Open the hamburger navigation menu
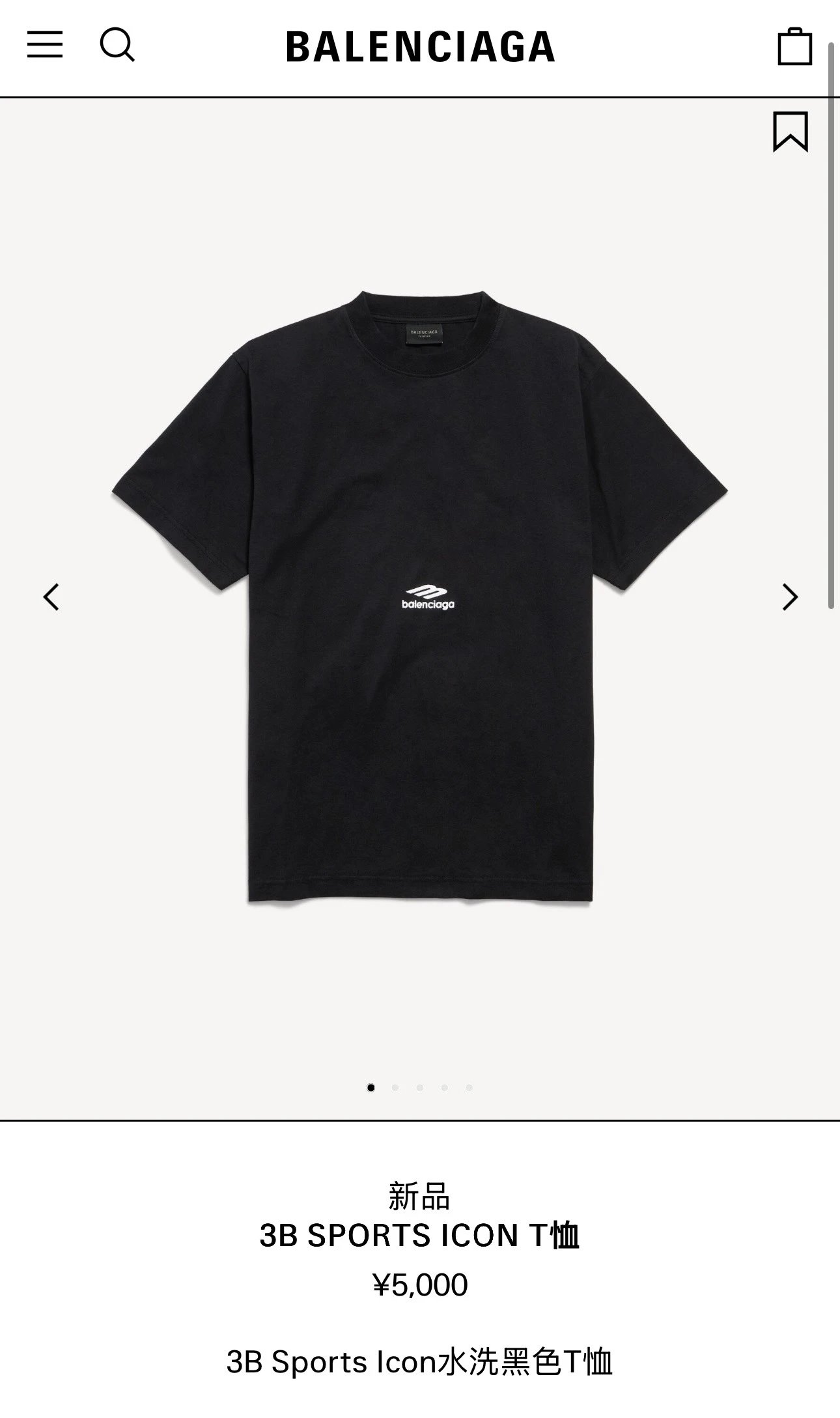This screenshot has width=840, height=1418. tap(45, 45)
